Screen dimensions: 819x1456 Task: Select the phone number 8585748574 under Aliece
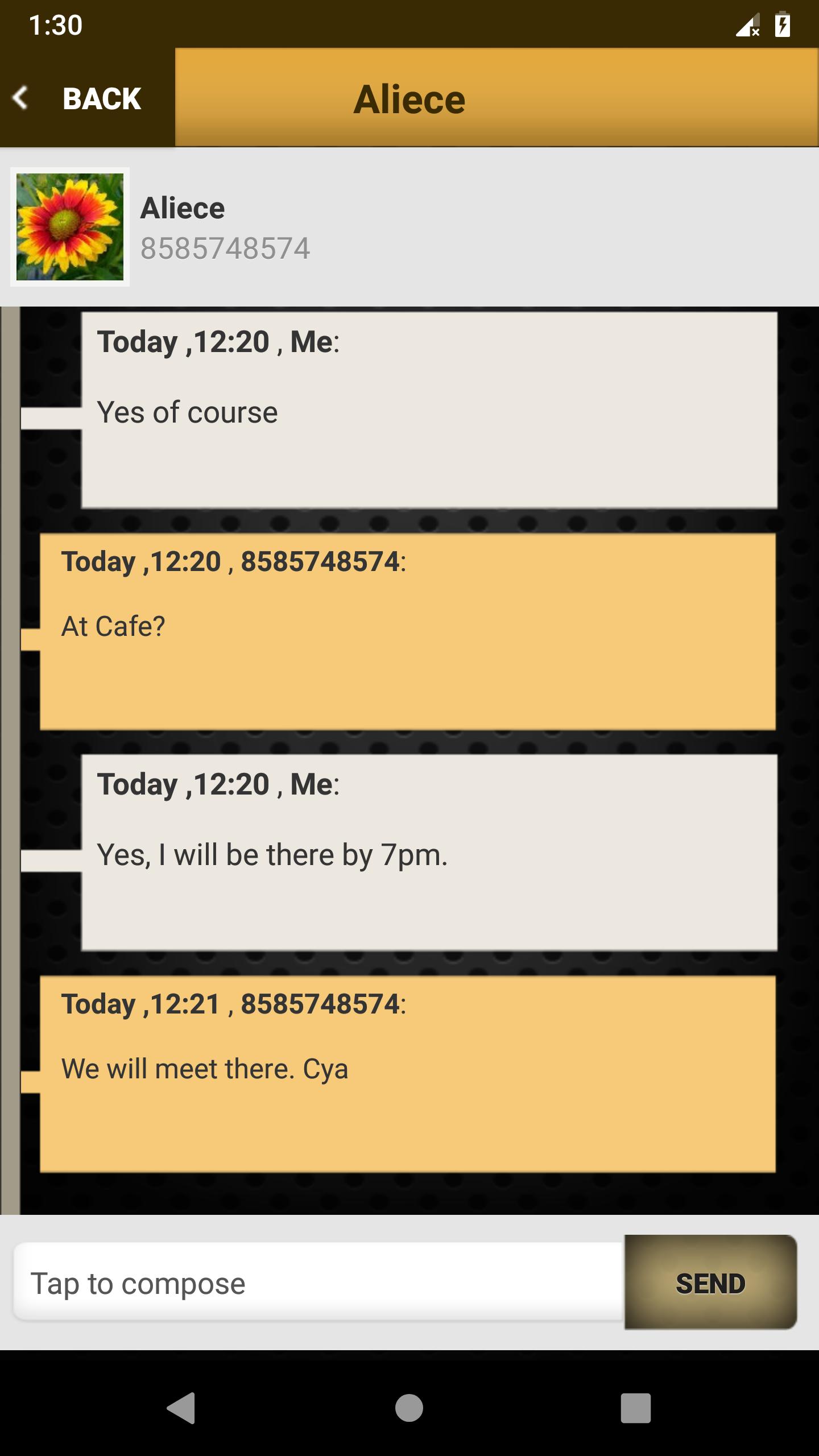tap(225, 247)
